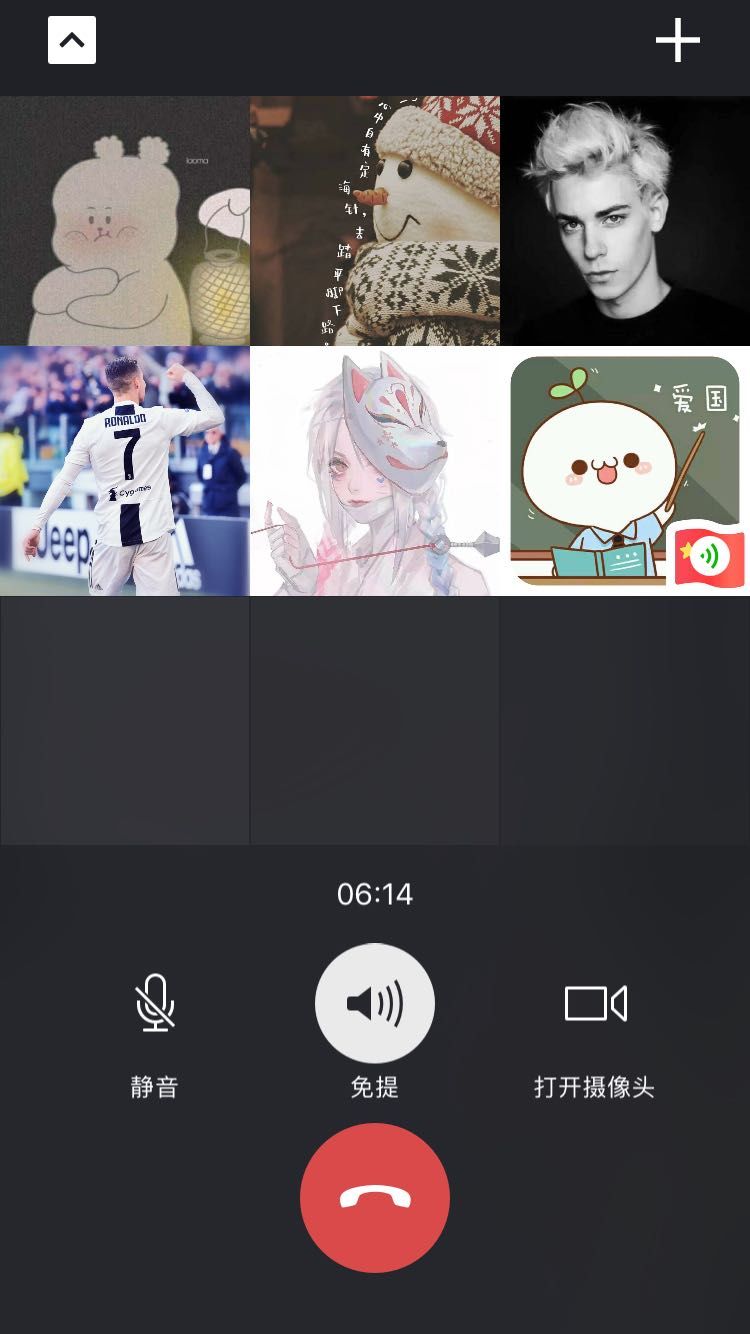Mute your microphone (静音)

[155, 1004]
